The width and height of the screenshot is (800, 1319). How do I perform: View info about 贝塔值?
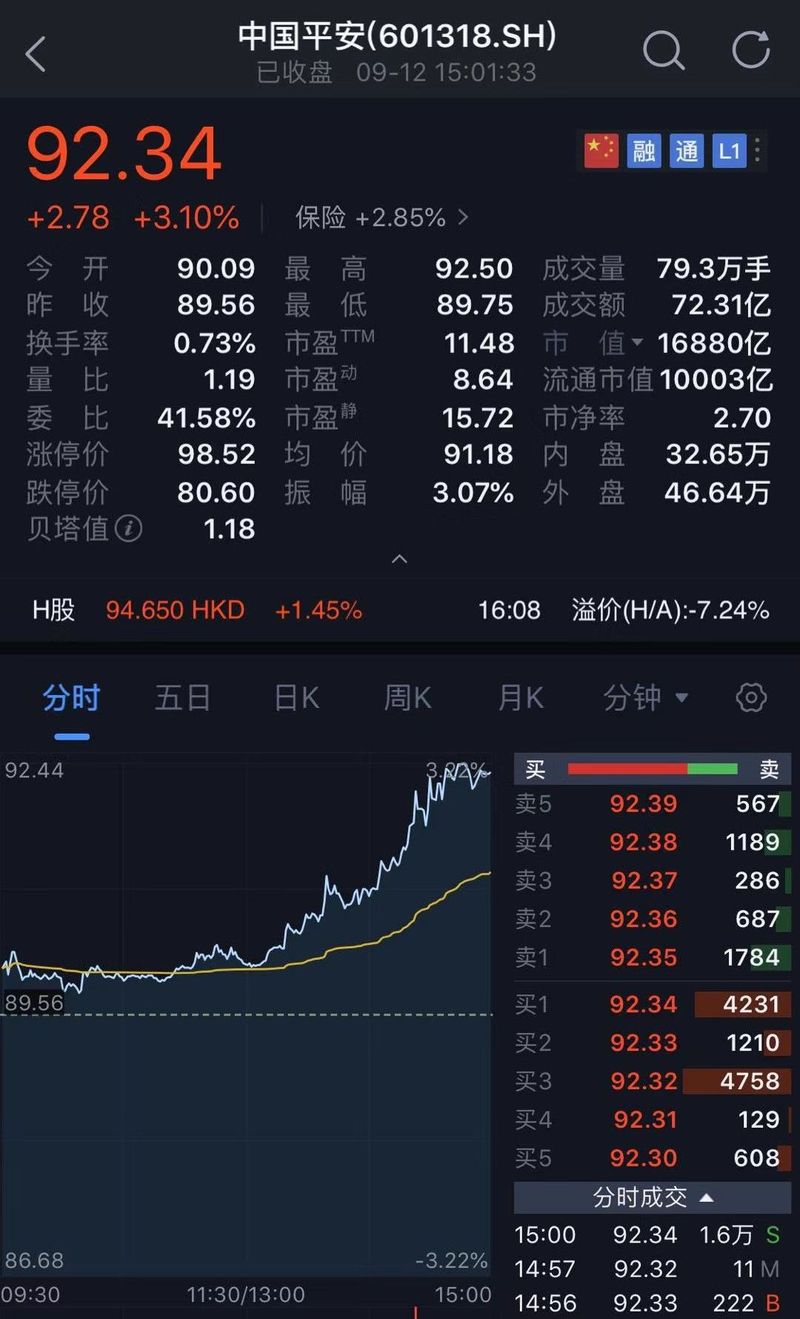pos(128,529)
